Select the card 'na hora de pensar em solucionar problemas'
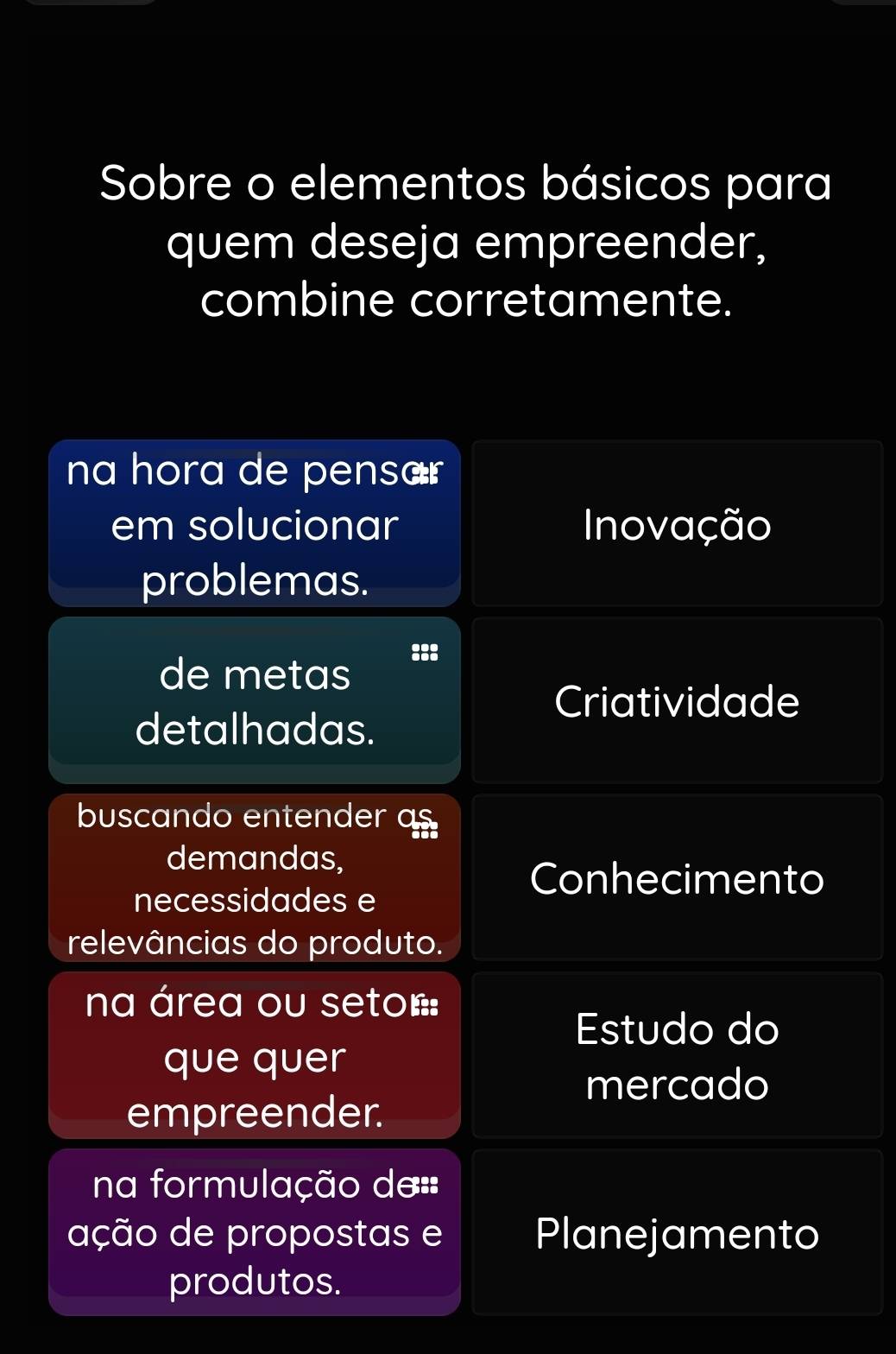This screenshot has height=1354, width=896. pyautogui.click(x=254, y=524)
